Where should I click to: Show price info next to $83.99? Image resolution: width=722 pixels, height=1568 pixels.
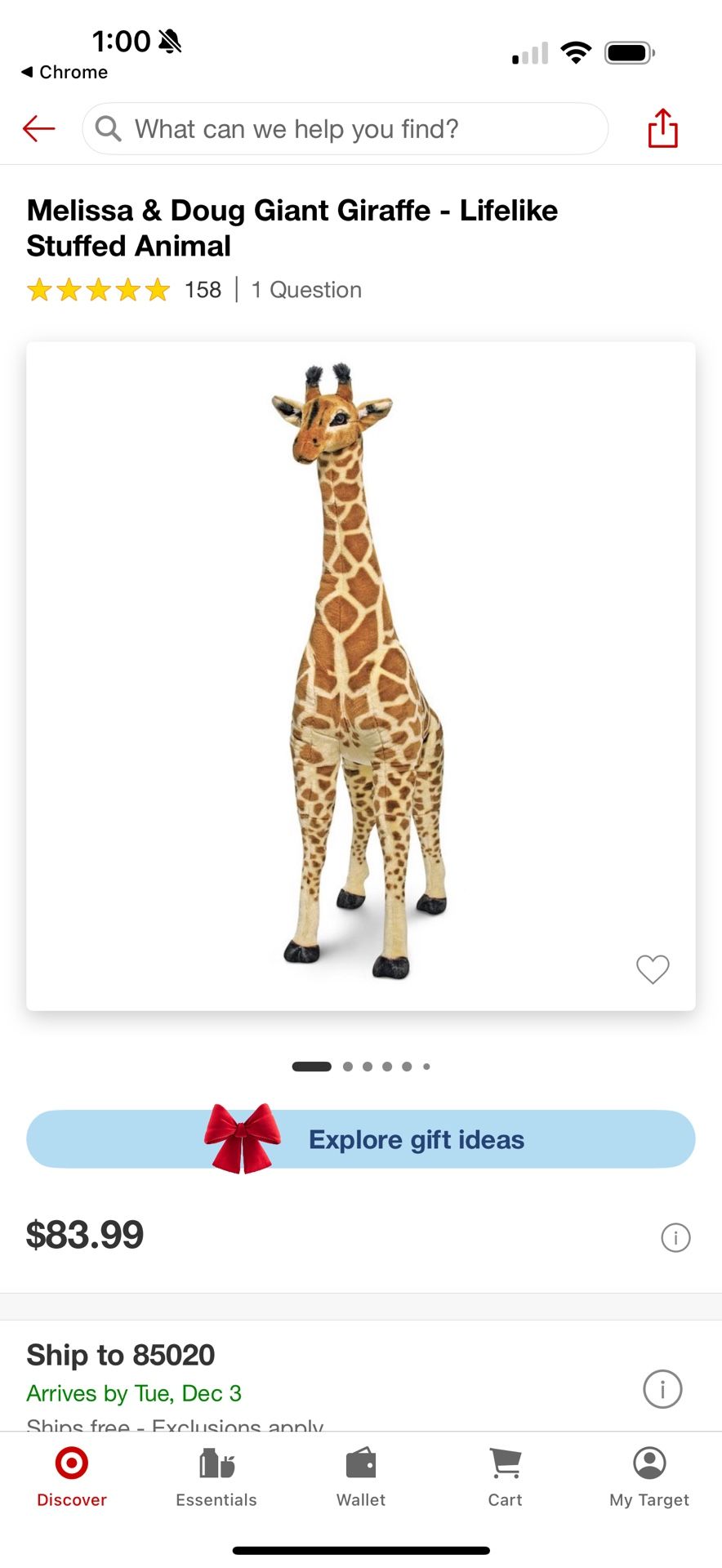[x=675, y=1237]
